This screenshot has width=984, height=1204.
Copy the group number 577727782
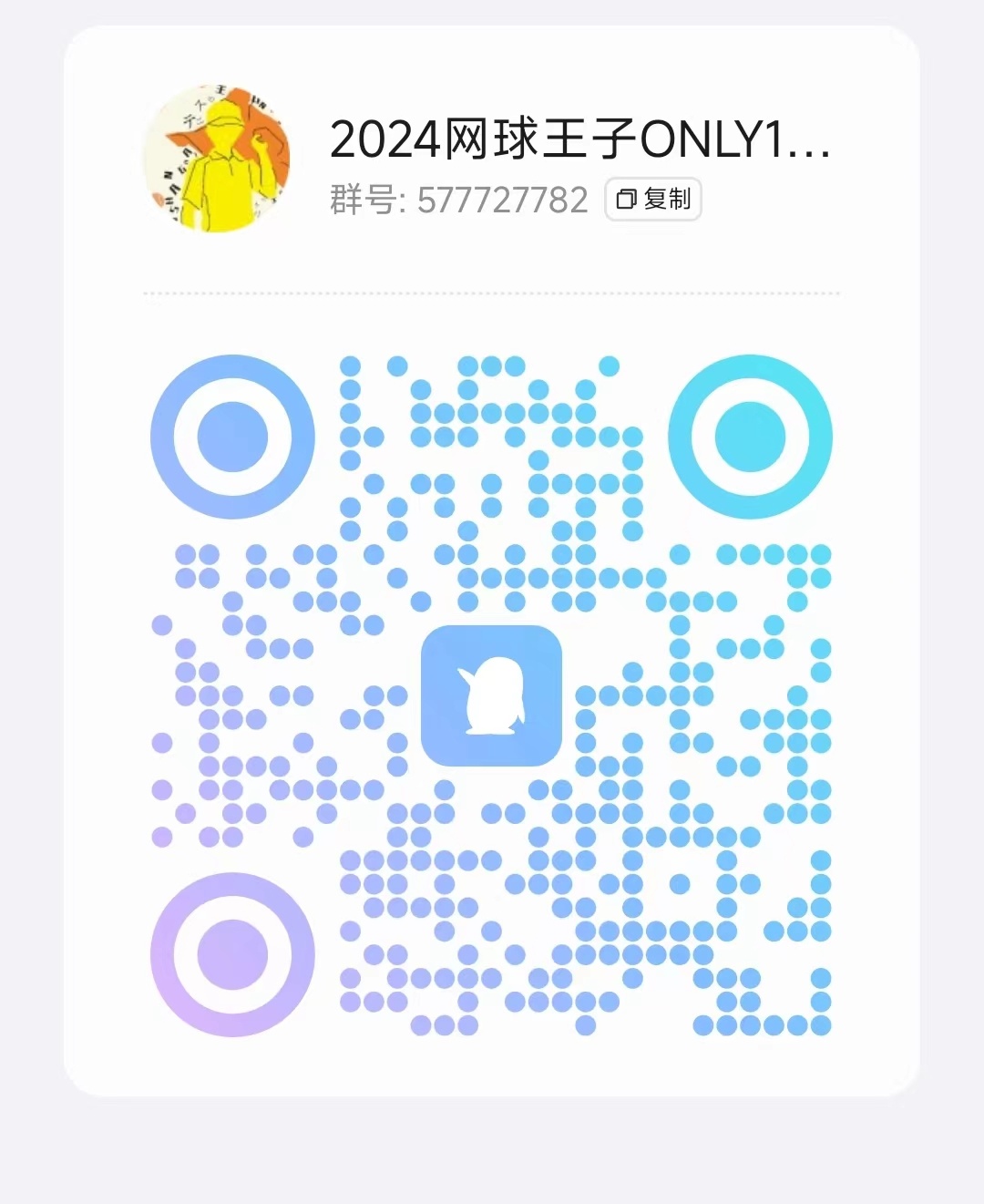click(653, 199)
